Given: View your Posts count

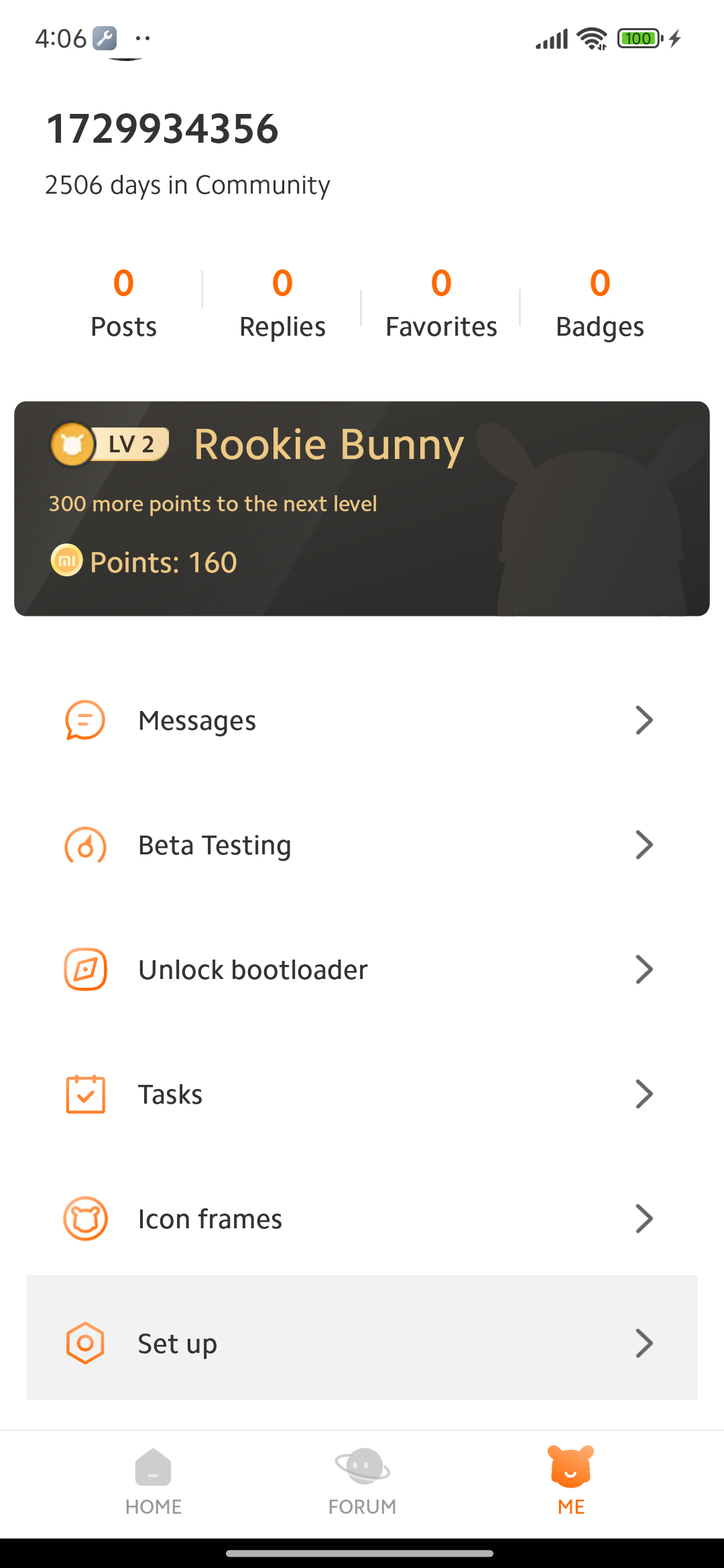Looking at the screenshot, I should tap(123, 302).
